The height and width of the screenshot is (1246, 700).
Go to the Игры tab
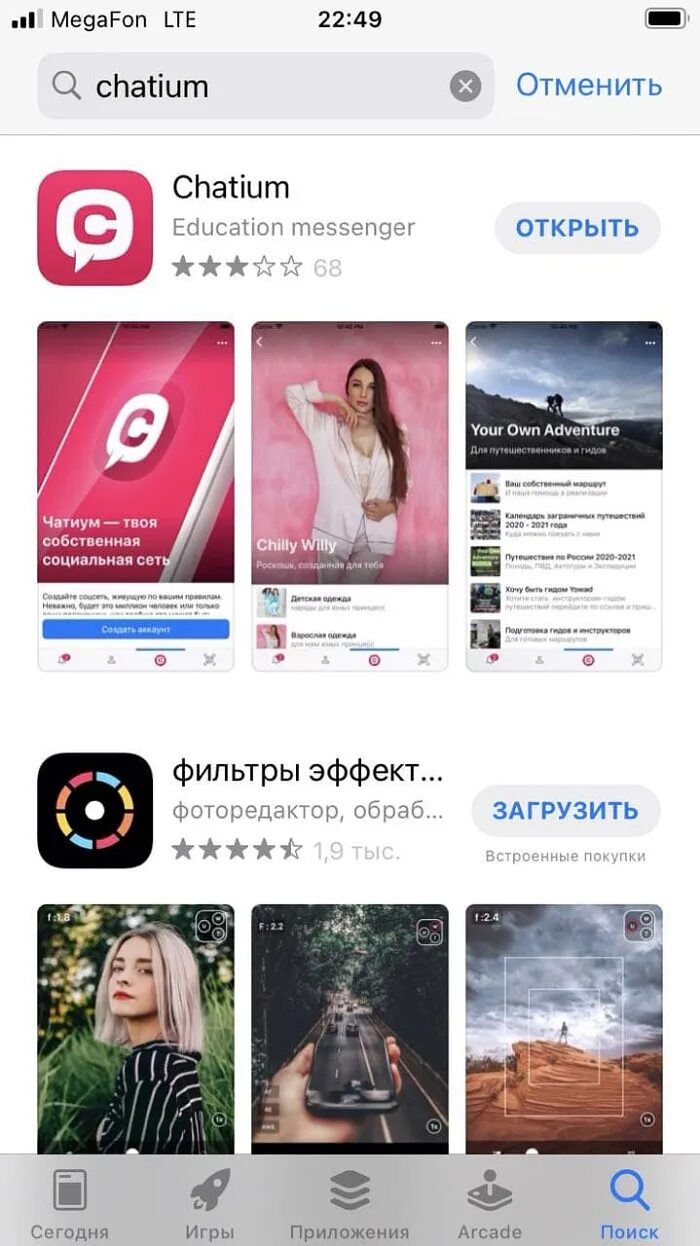point(209,1203)
